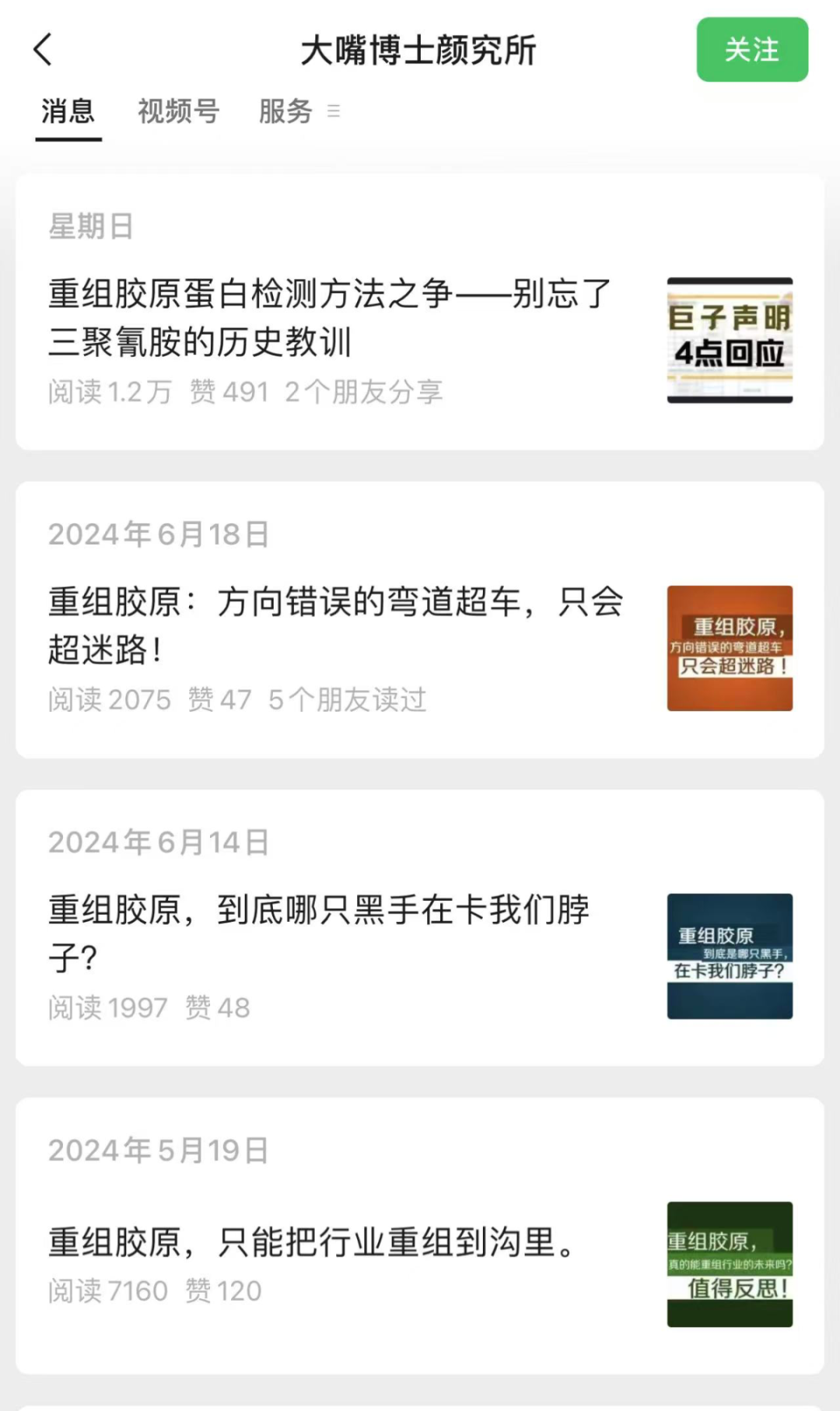This screenshot has width=840, height=1411.
Task: View the 5个朋友读过 details
Action: (x=347, y=701)
